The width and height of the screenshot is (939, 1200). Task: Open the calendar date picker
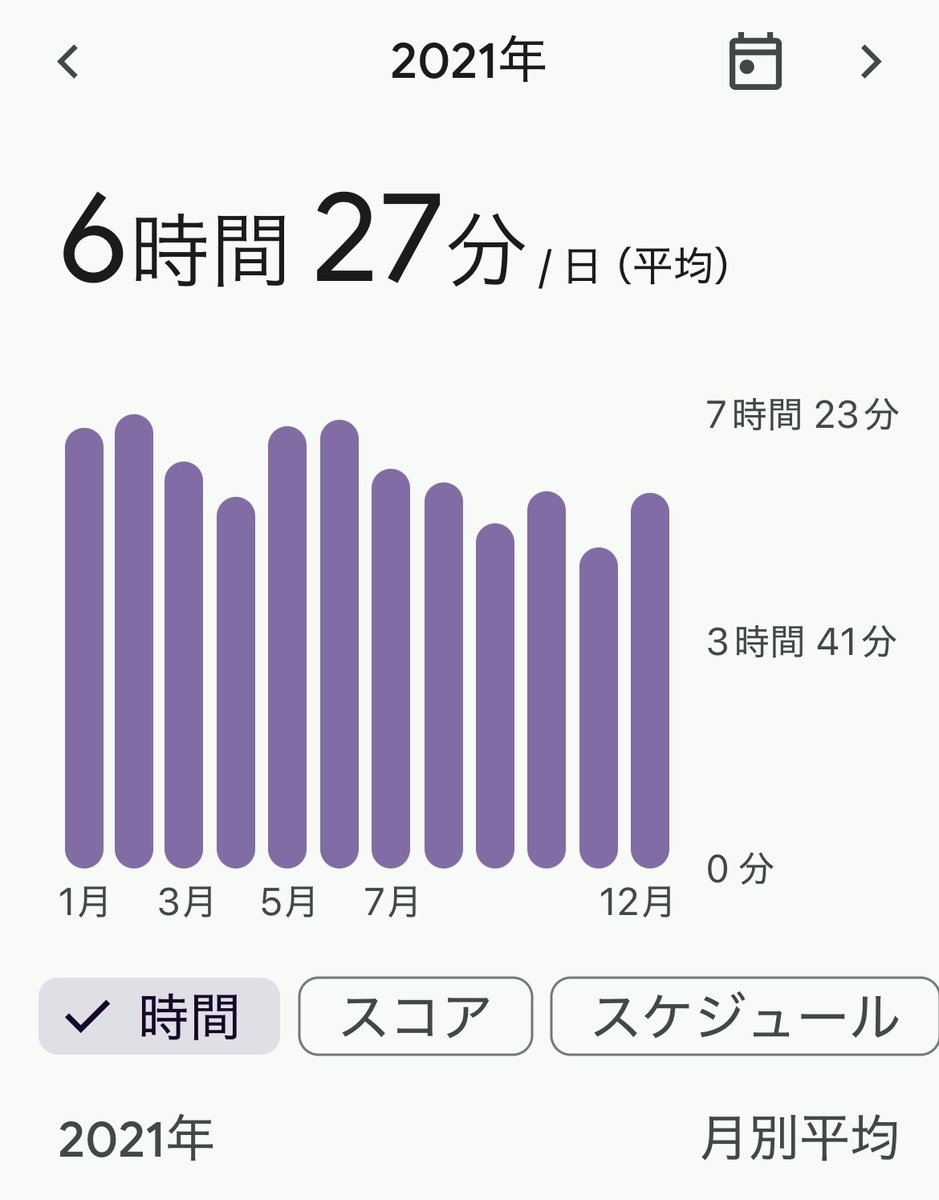point(755,62)
